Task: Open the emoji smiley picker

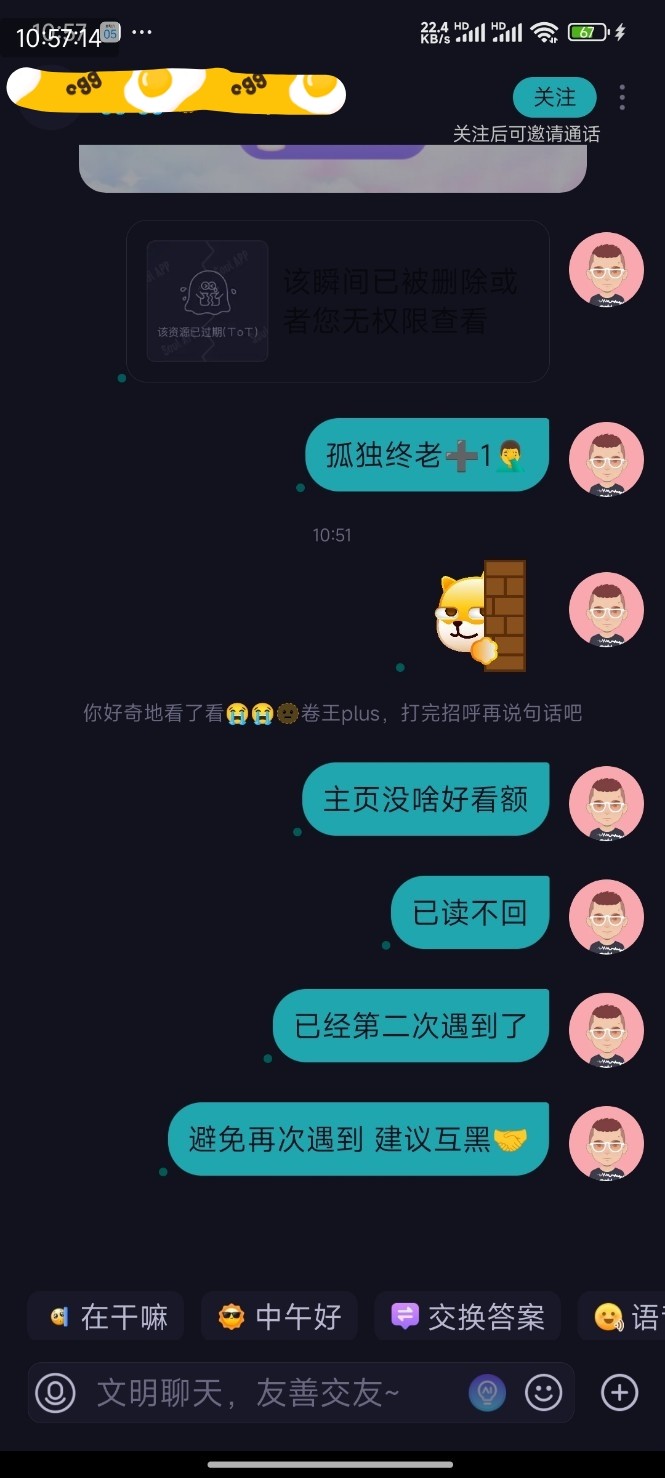Action: (x=544, y=1392)
